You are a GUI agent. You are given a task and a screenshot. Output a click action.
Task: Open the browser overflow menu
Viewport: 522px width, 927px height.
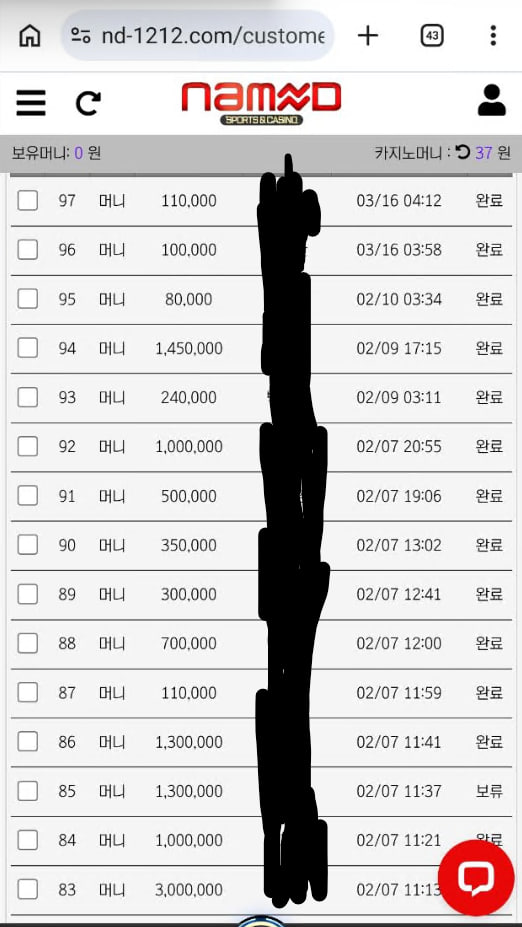coord(493,36)
